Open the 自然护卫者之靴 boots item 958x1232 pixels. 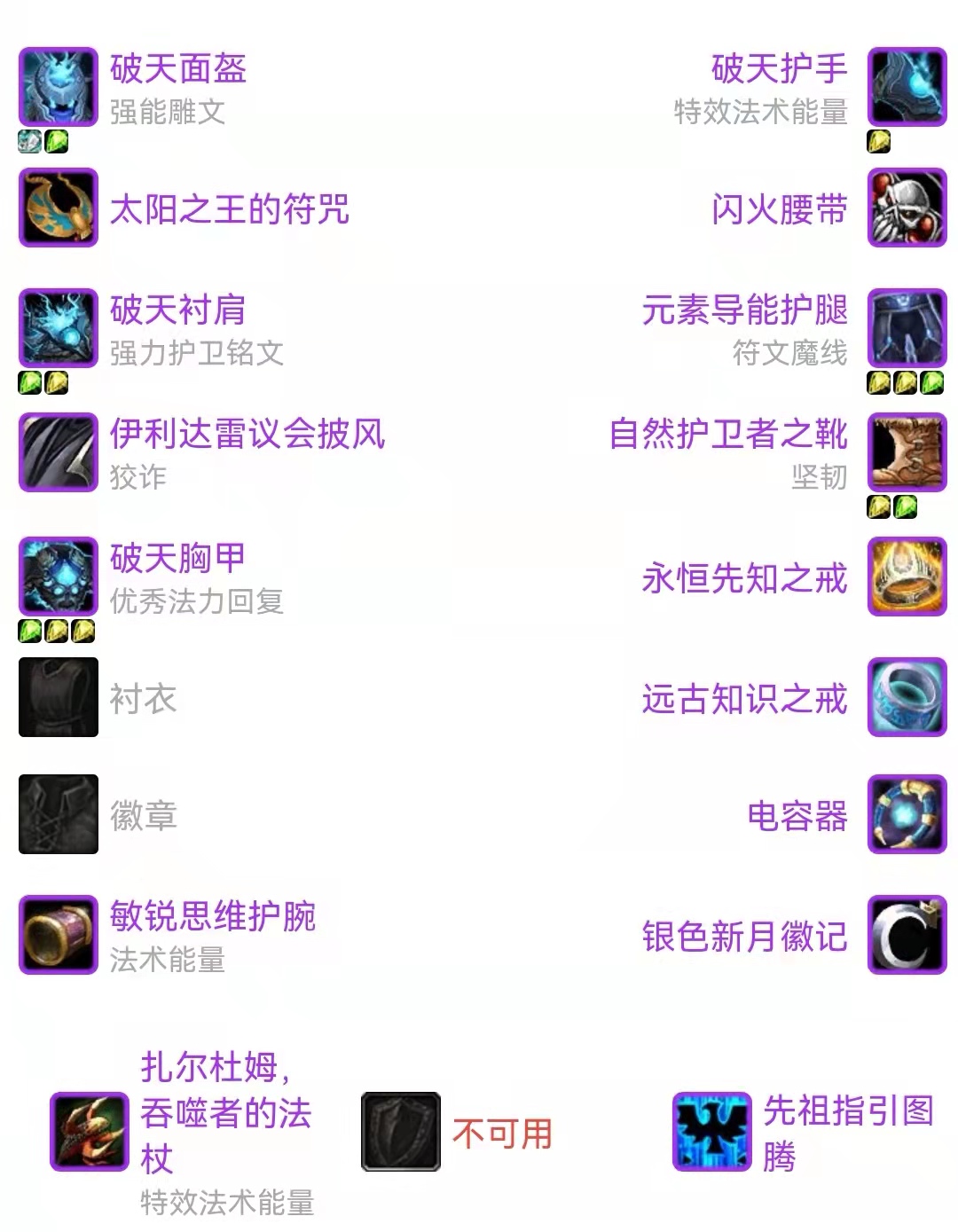coord(907,452)
